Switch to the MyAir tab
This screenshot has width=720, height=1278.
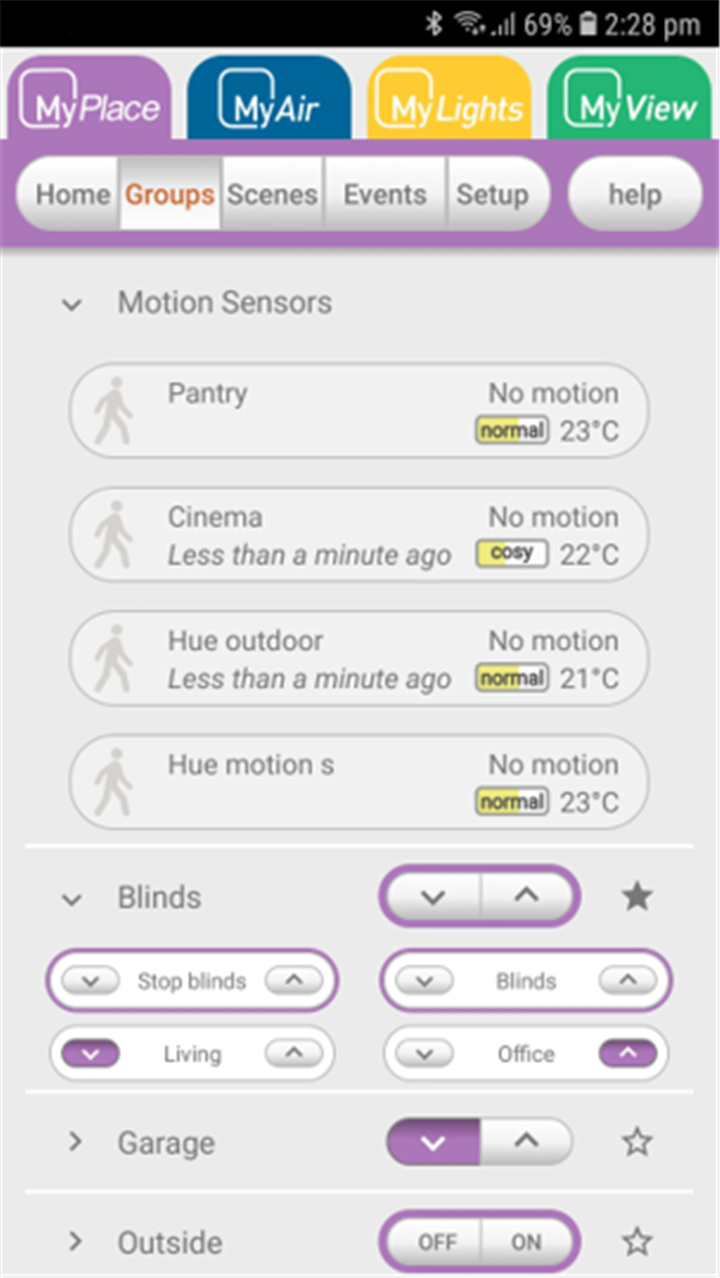(x=270, y=97)
